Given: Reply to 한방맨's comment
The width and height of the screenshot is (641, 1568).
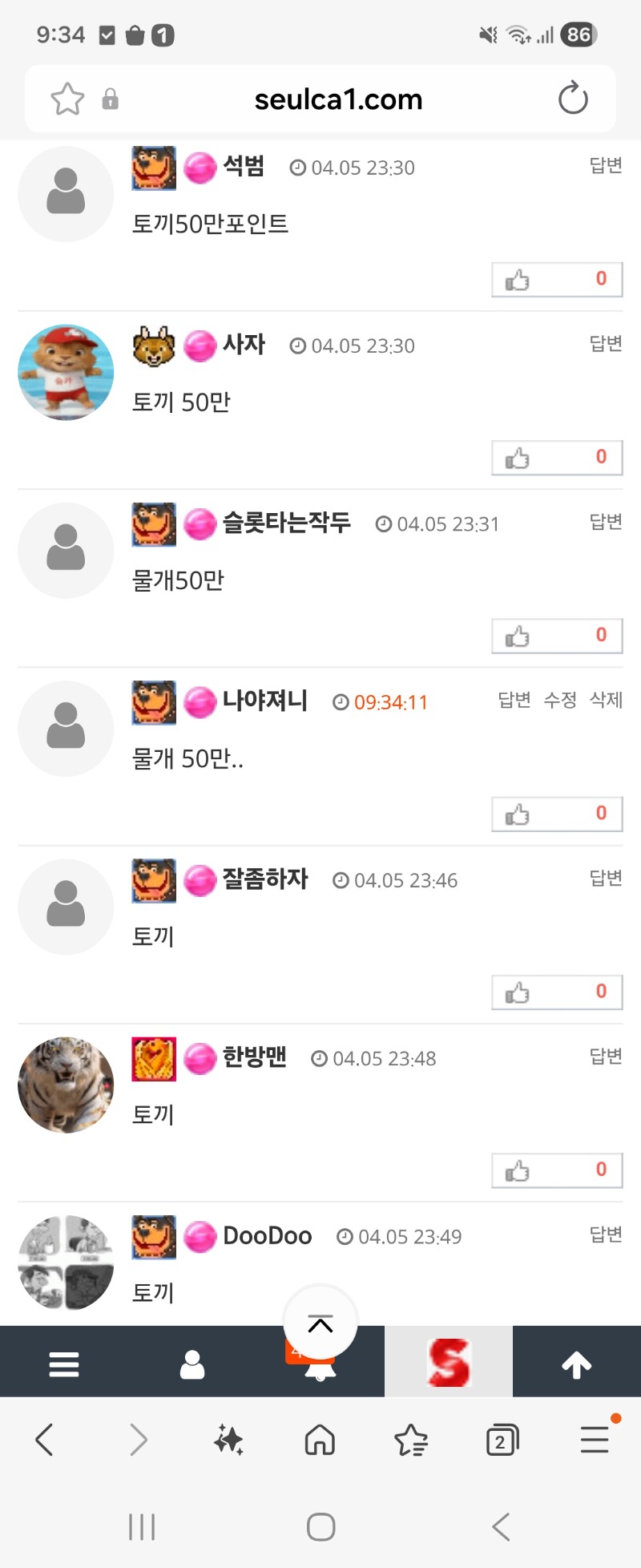Looking at the screenshot, I should pyautogui.click(x=606, y=1057).
